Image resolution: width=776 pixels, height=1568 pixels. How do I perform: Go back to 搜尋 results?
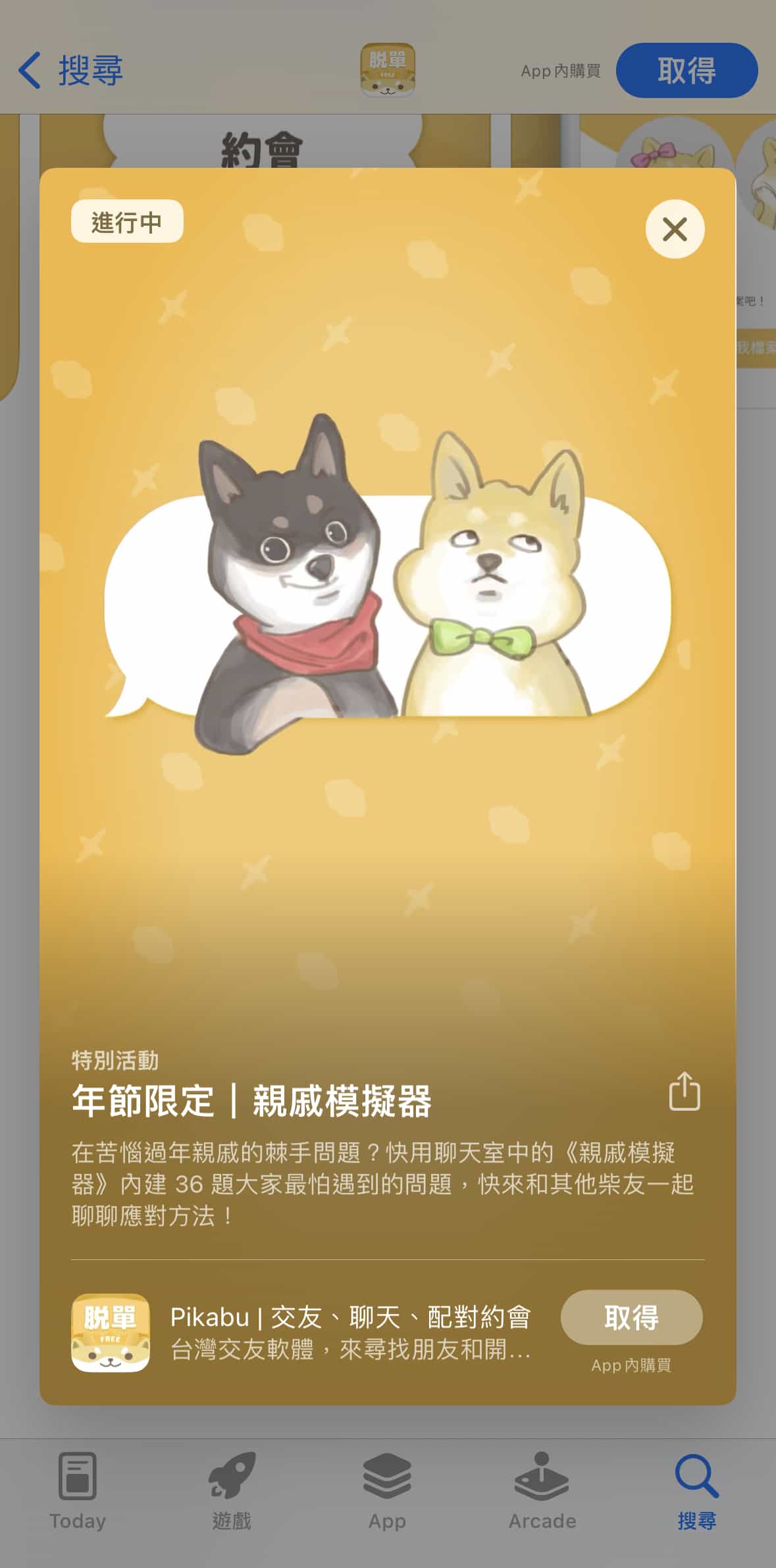pyautogui.click(x=70, y=70)
